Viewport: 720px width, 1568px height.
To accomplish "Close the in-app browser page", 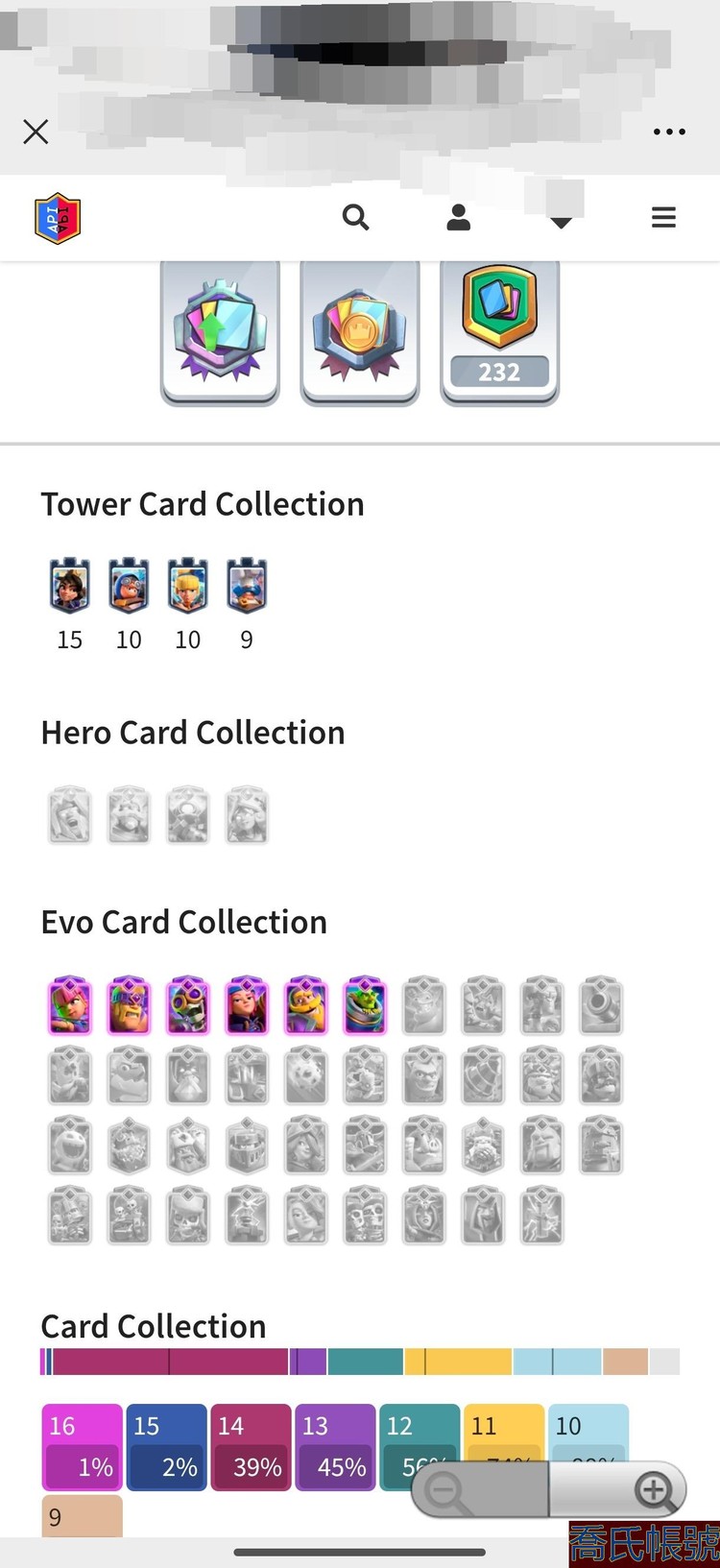I will point(36,132).
